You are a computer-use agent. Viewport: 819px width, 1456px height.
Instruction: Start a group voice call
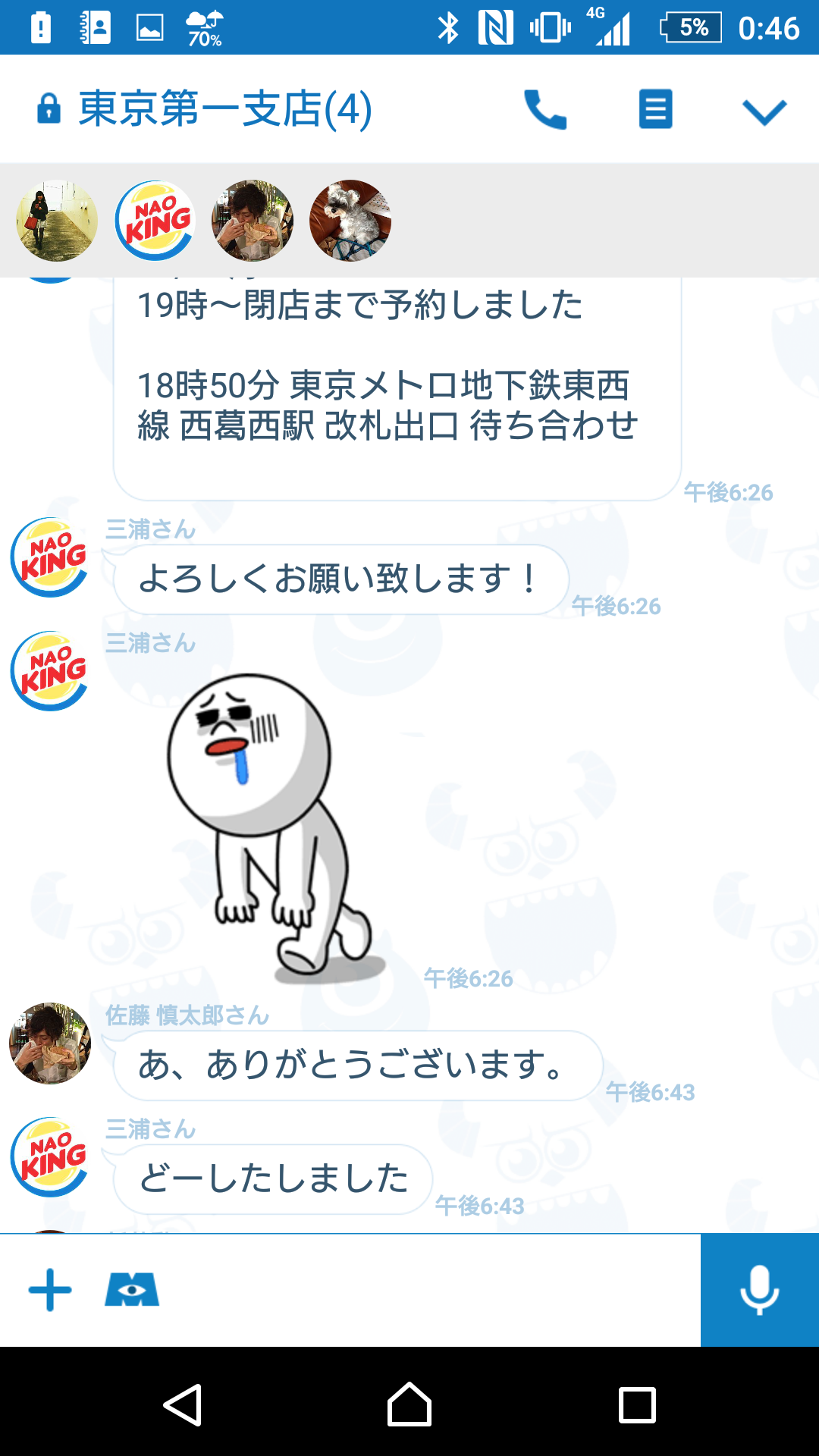click(545, 110)
